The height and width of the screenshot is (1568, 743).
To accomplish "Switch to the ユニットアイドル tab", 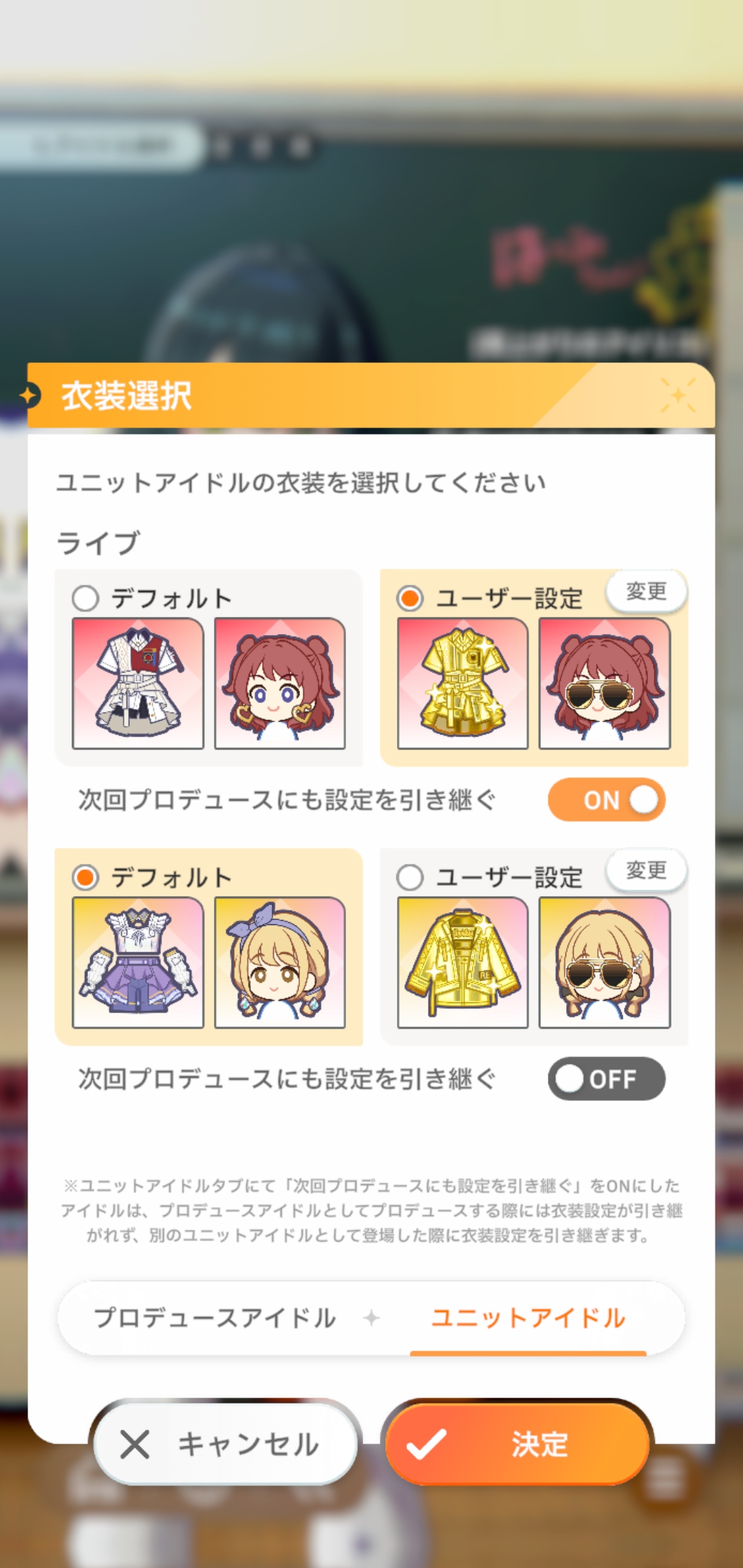I will point(528,1318).
